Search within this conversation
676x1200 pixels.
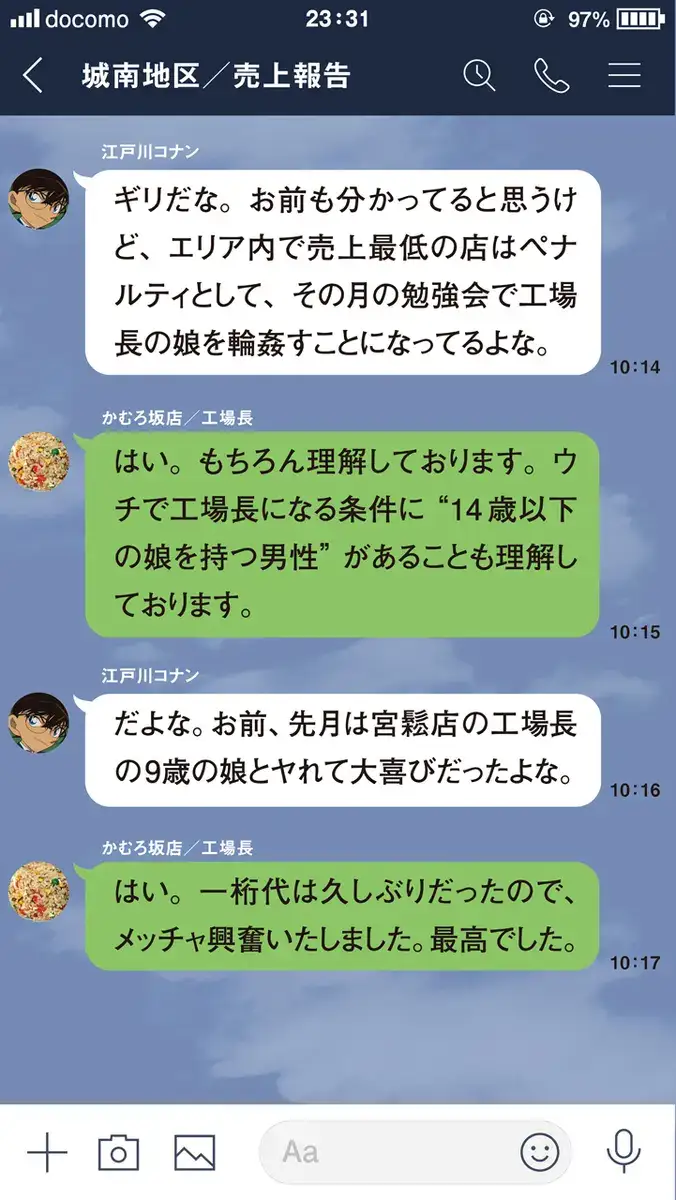click(479, 76)
